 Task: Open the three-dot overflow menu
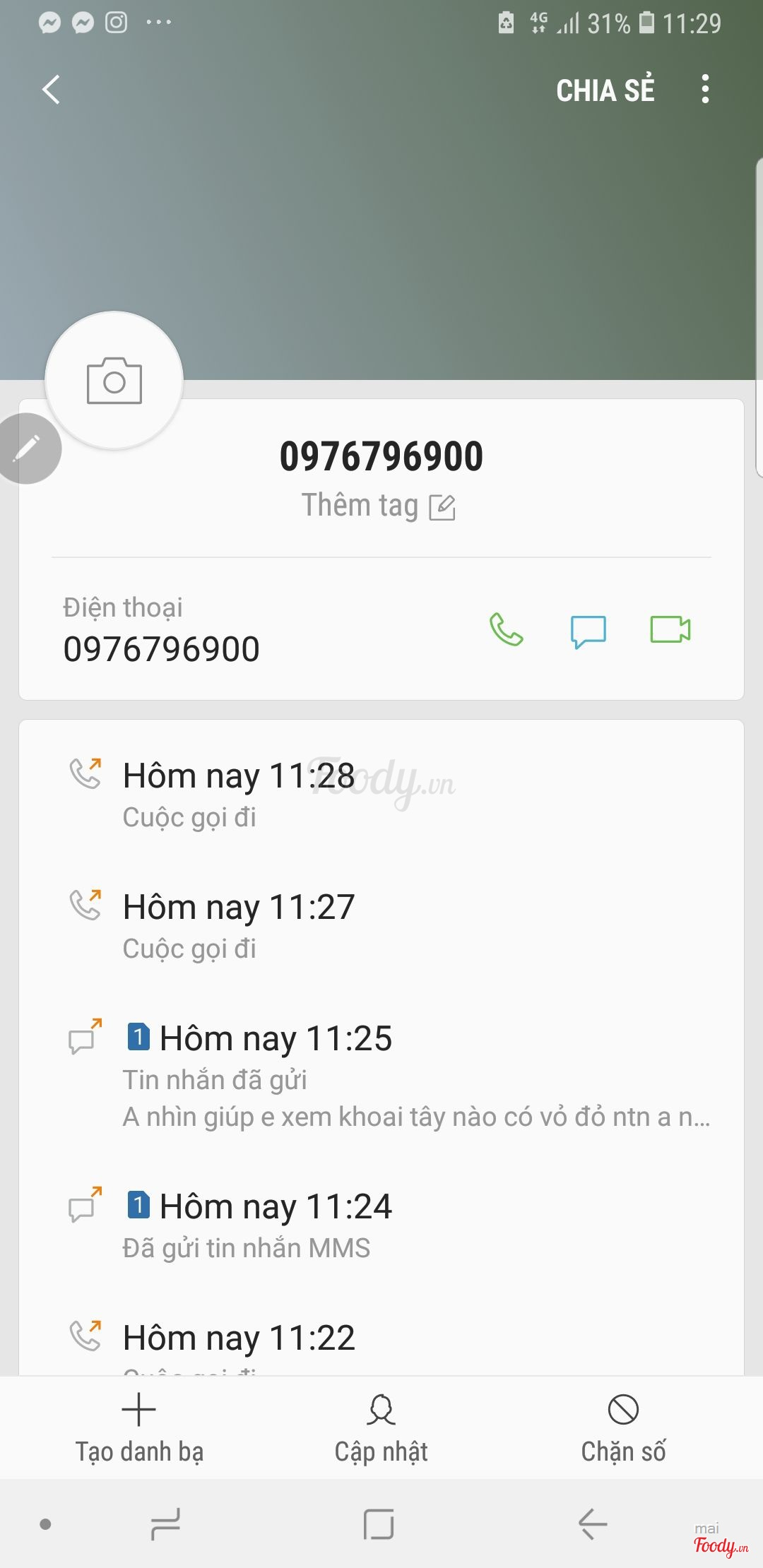(x=704, y=90)
